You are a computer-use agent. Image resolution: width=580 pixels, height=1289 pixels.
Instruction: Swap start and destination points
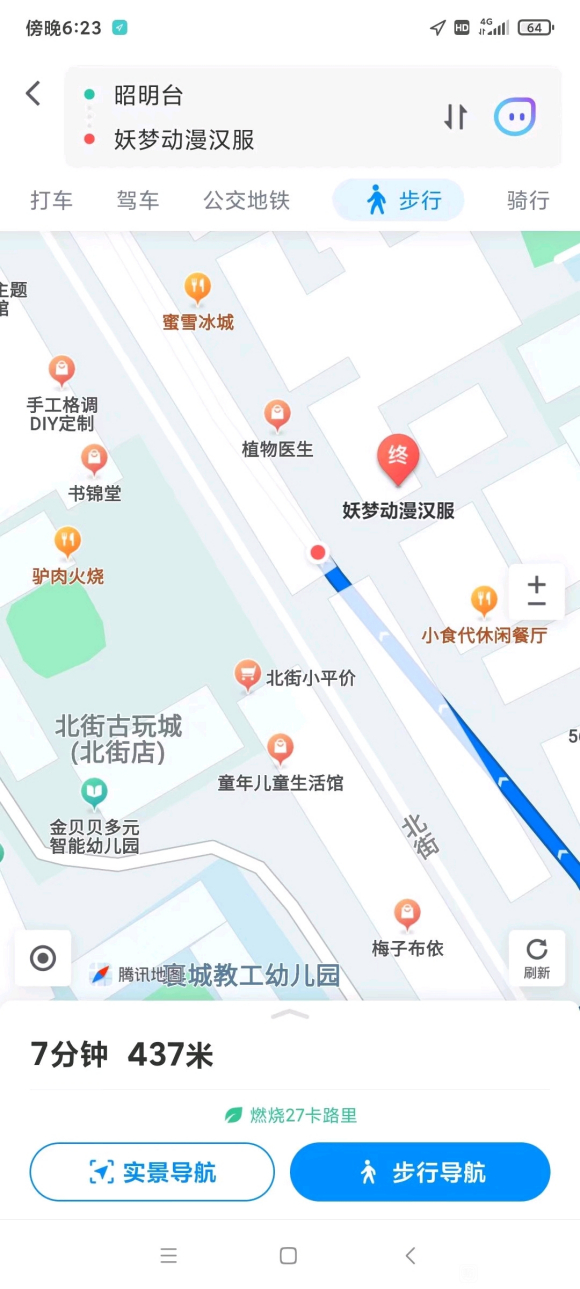pos(455,117)
